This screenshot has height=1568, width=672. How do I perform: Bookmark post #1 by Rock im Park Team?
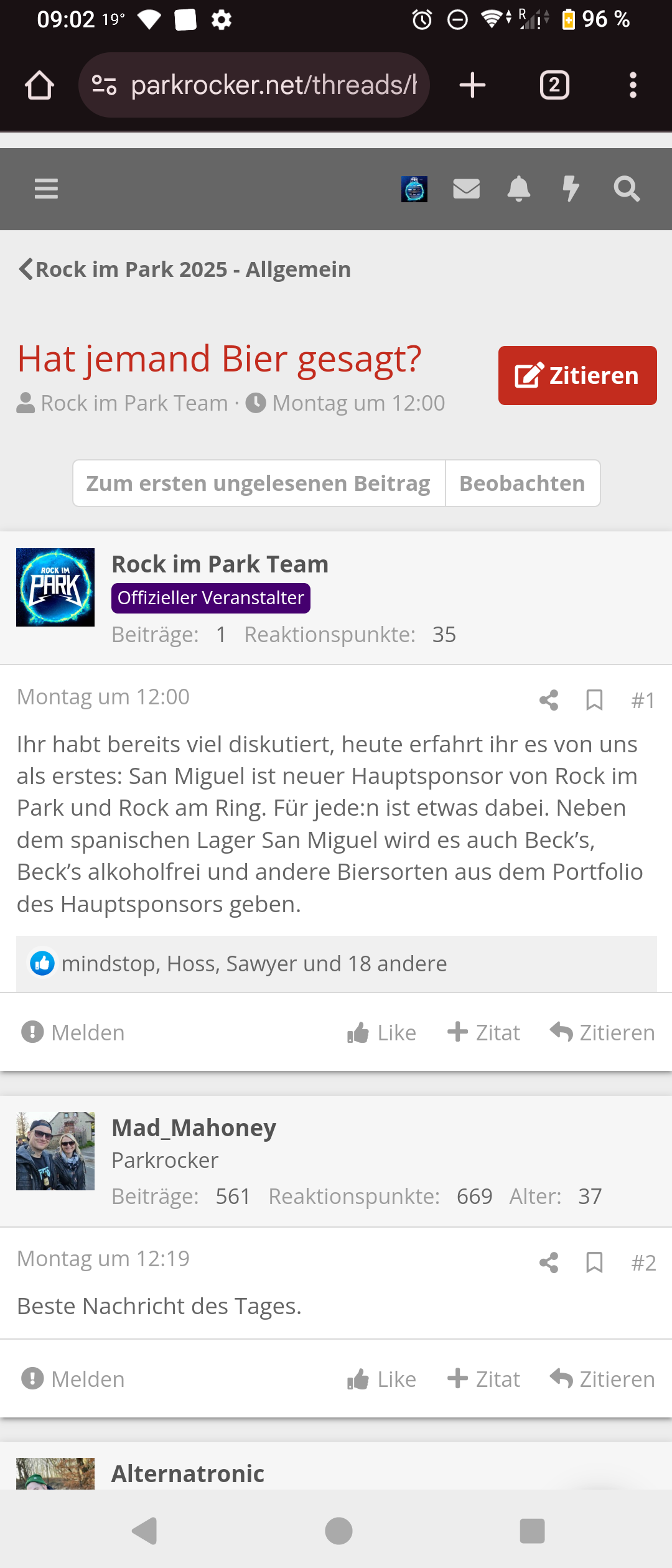click(x=594, y=700)
